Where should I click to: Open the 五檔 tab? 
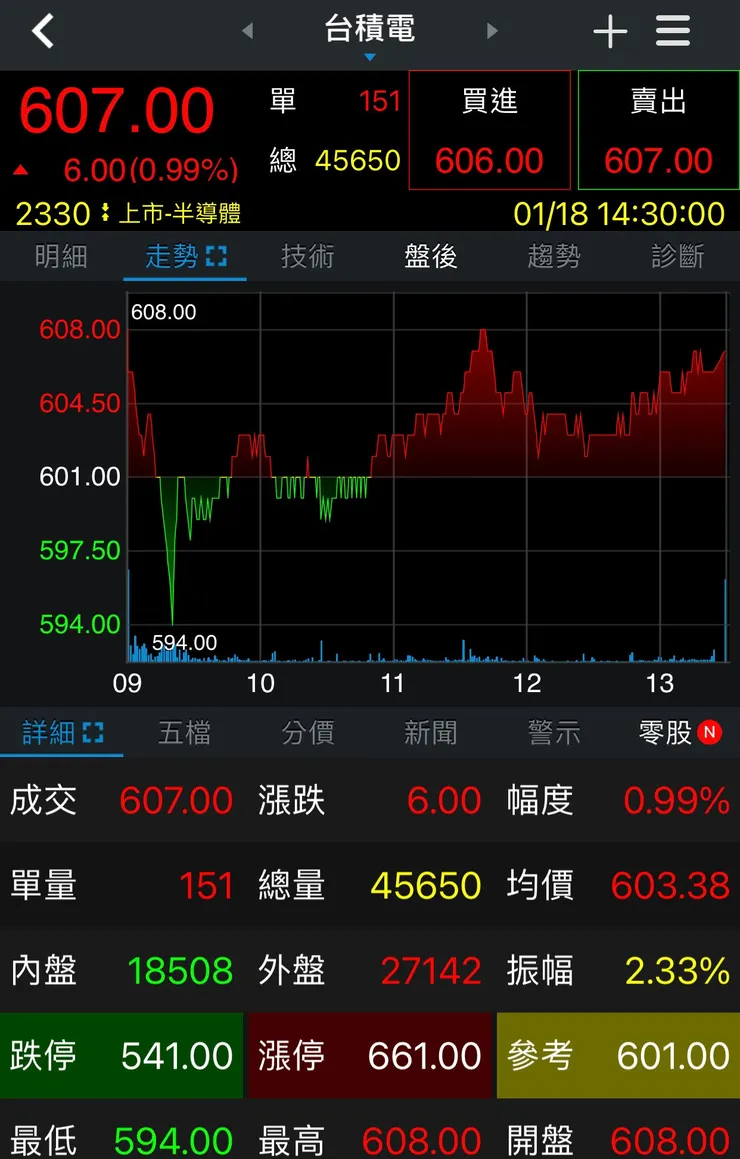[185, 732]
